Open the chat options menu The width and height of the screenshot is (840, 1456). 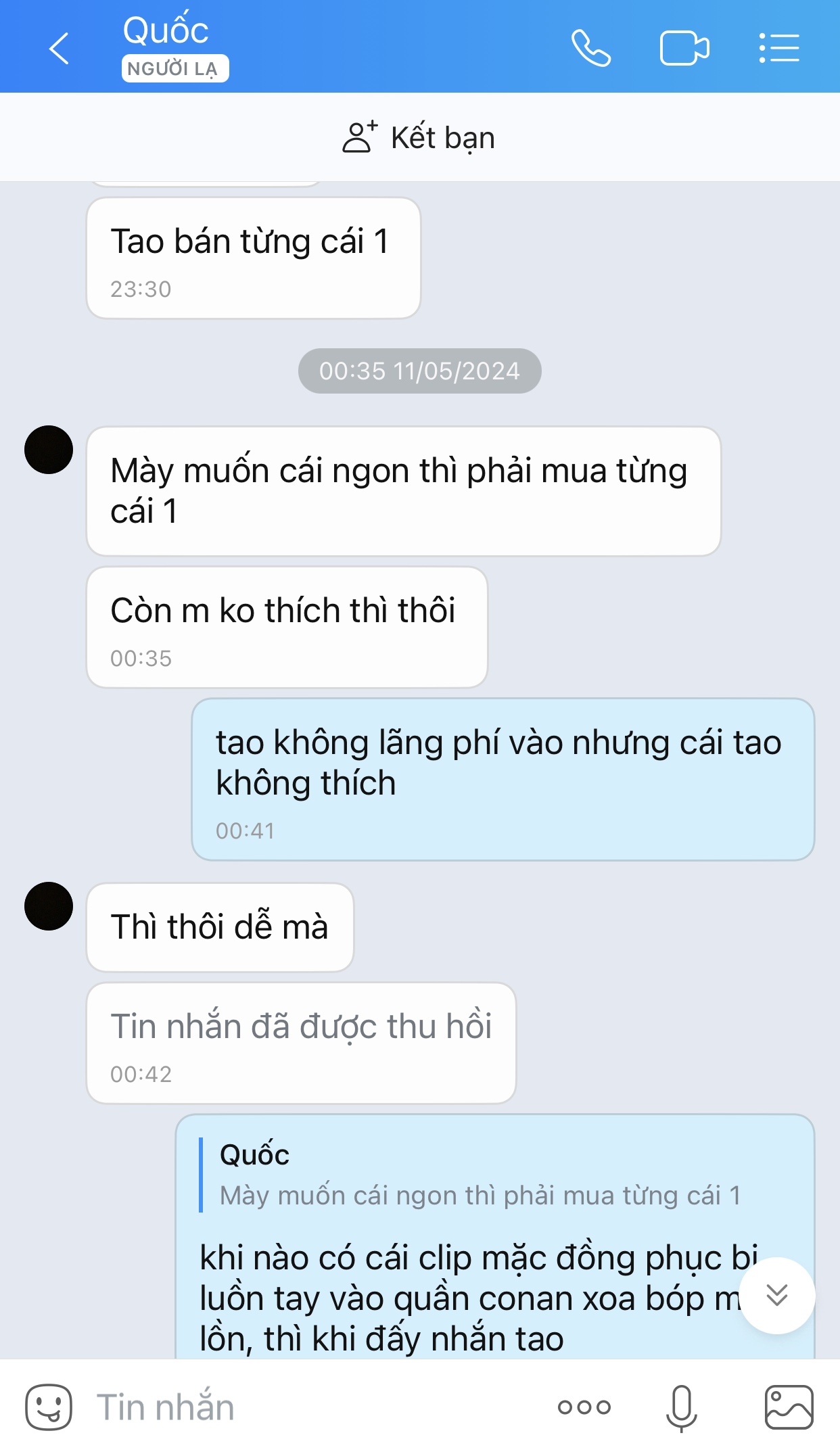tap(779, 49)
